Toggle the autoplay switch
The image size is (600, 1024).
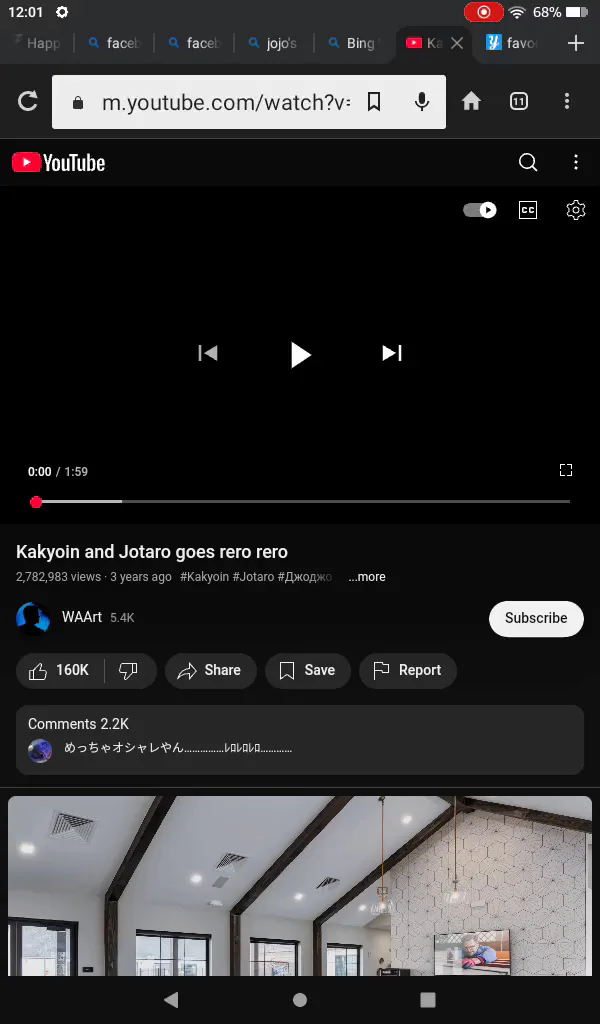click(480, 210)
